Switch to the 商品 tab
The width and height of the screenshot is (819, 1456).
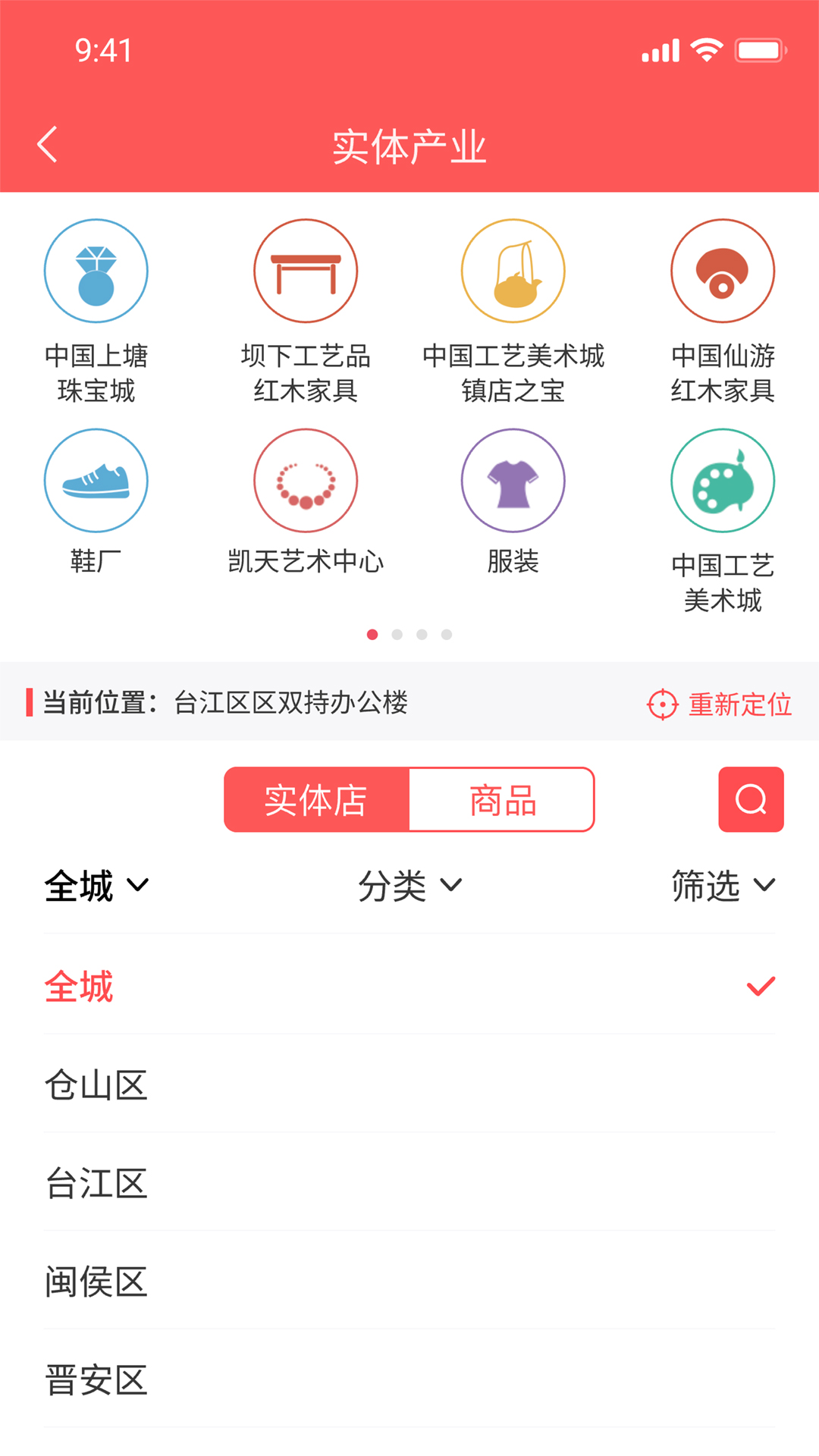pyautogui.click(x=502, y=799)
